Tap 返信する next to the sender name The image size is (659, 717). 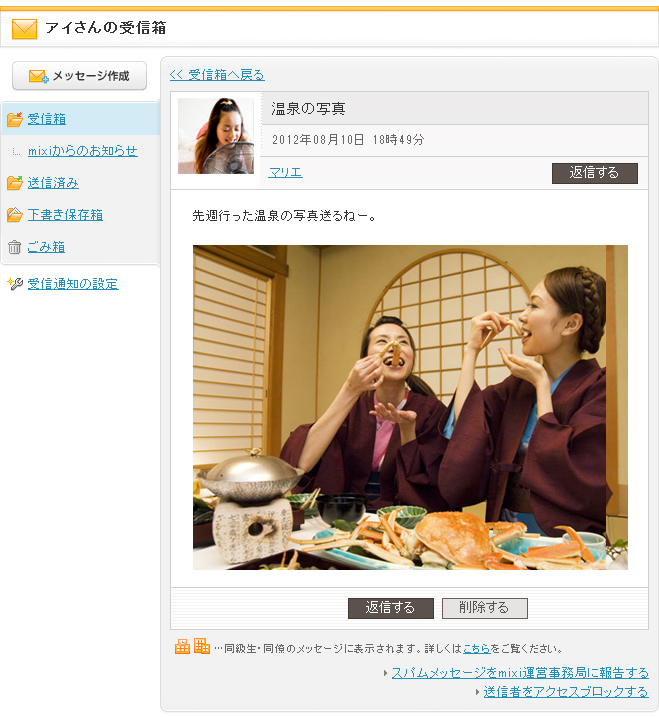594,173
